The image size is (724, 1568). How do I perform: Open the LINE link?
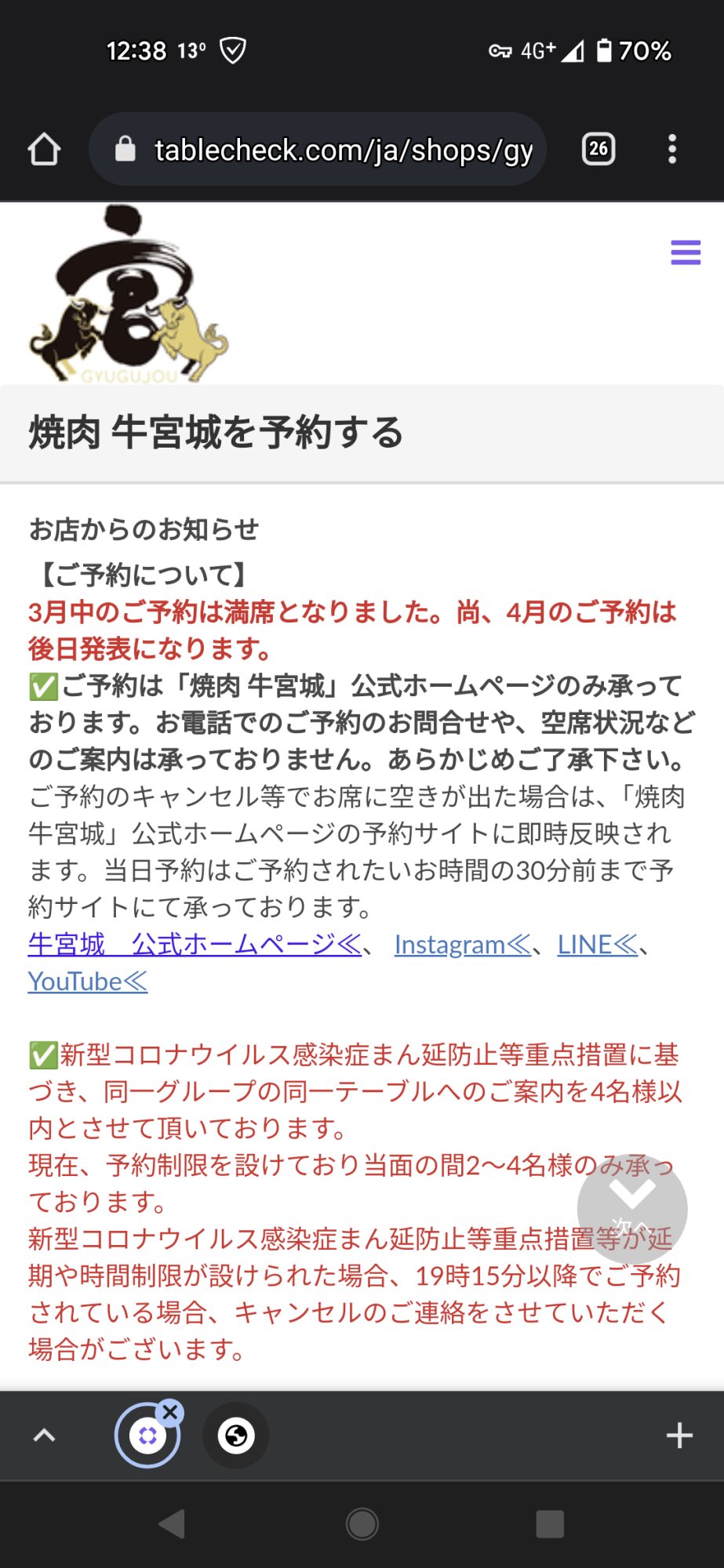coord(598,945)
